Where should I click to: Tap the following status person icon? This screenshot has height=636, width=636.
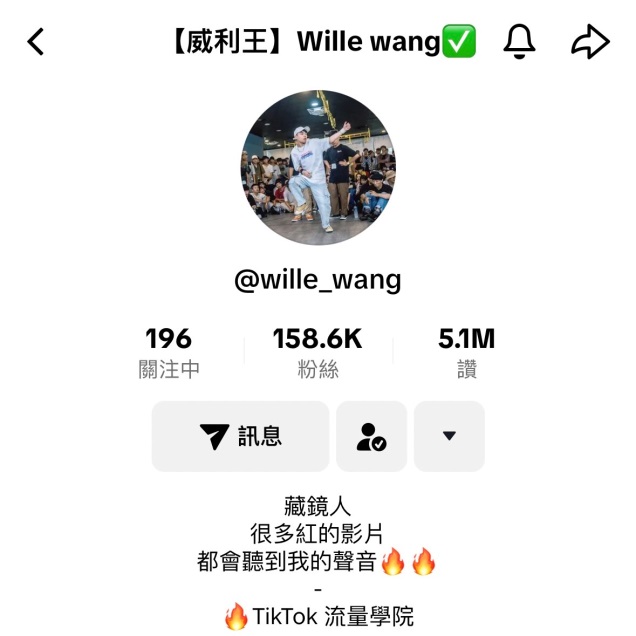tap(371, 436)
